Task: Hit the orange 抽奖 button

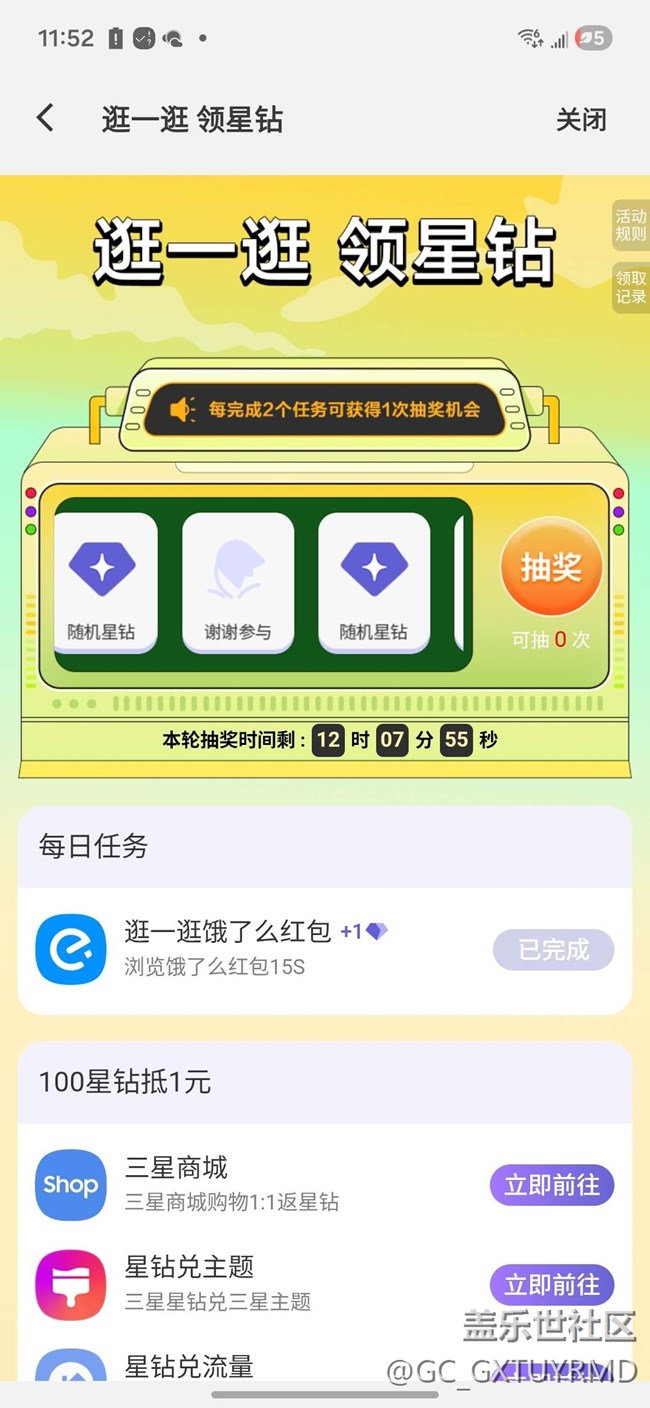Action: tap(551, 567)
